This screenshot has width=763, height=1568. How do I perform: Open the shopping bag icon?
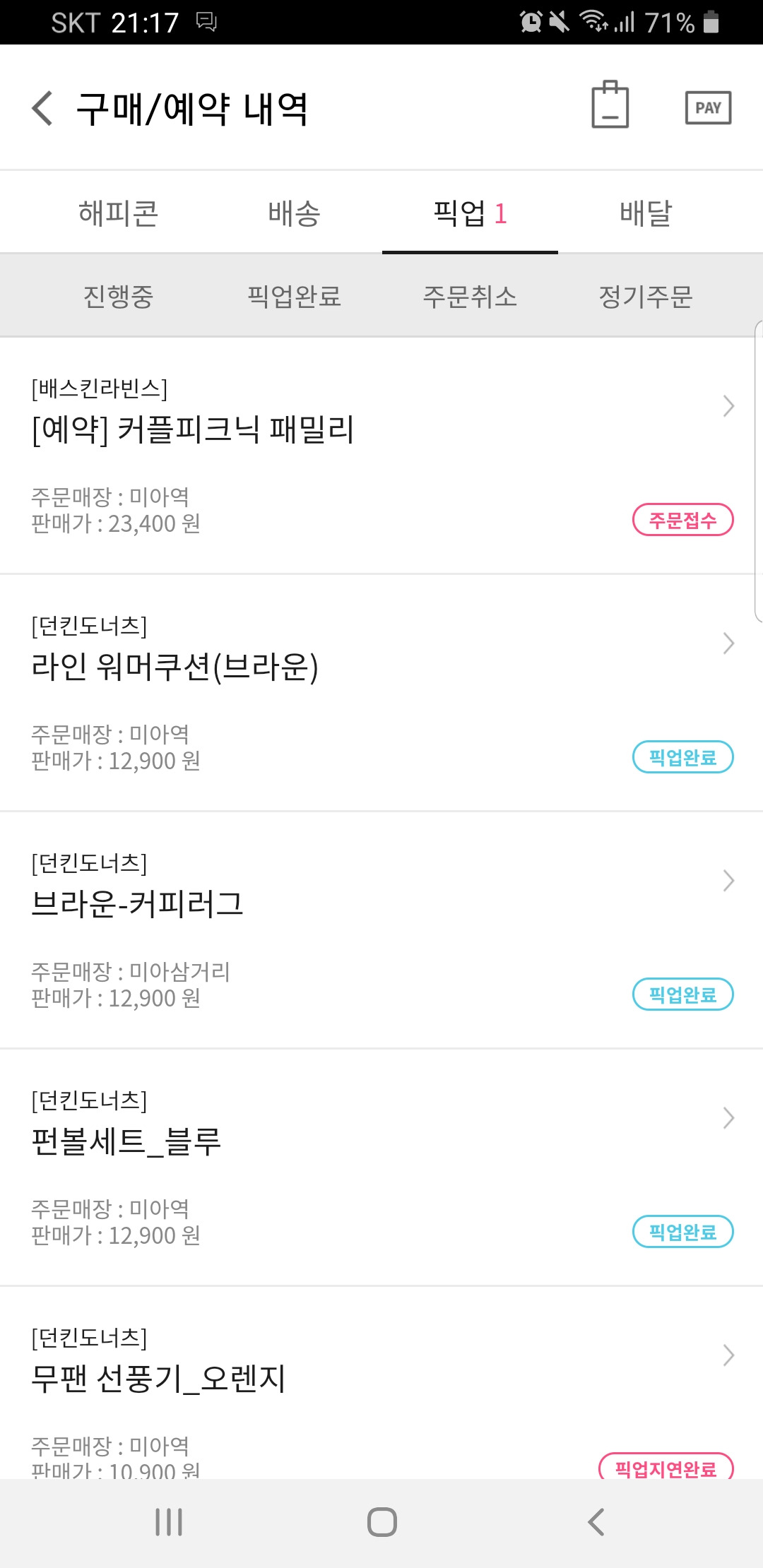(x=610, y=106)
